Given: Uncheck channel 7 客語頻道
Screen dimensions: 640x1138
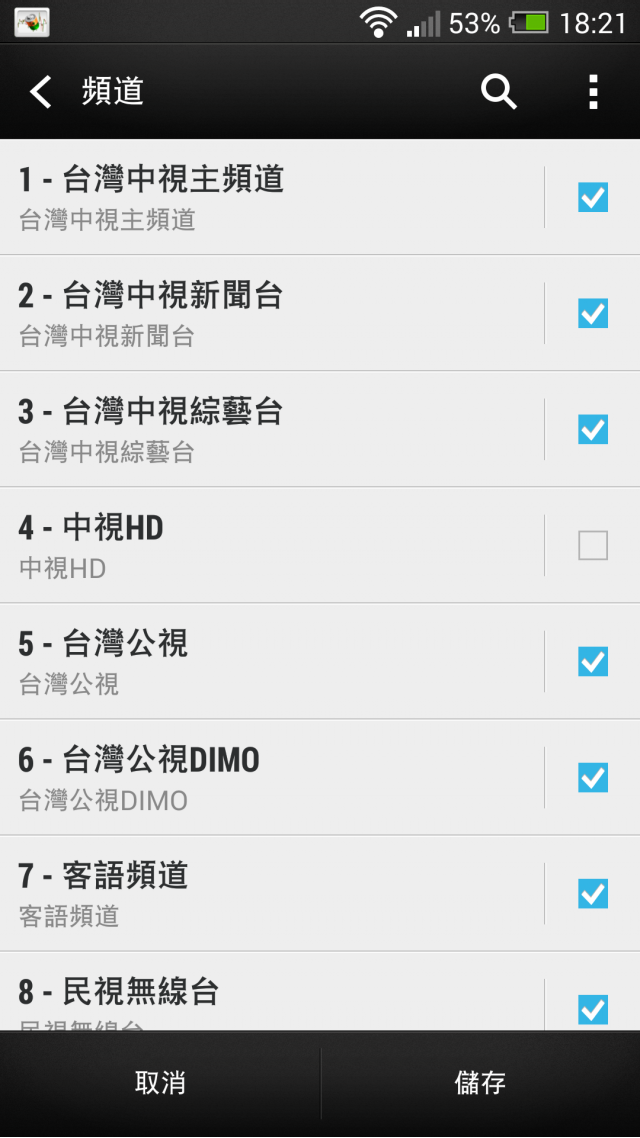Looking at the screenshot, I should tap(593, 893).
